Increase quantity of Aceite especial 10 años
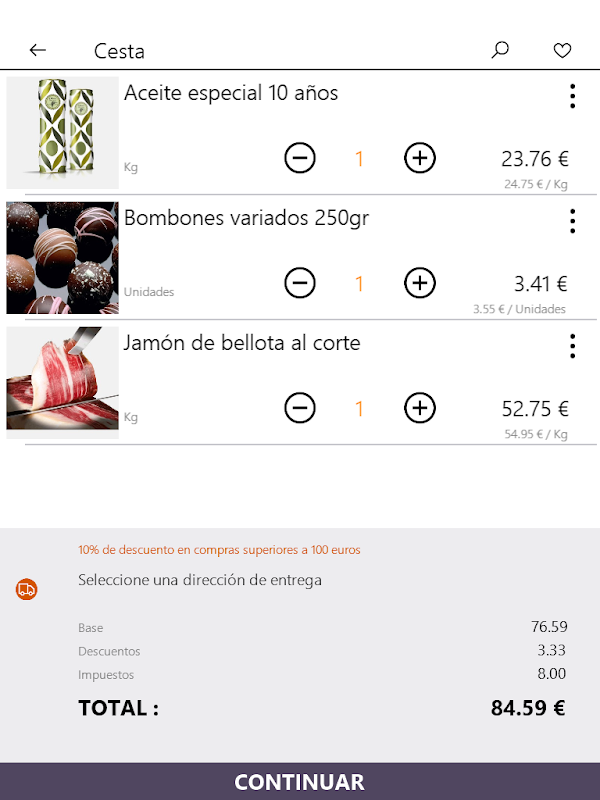Screen dimensions: 600x800 click(x=420, y=158)
